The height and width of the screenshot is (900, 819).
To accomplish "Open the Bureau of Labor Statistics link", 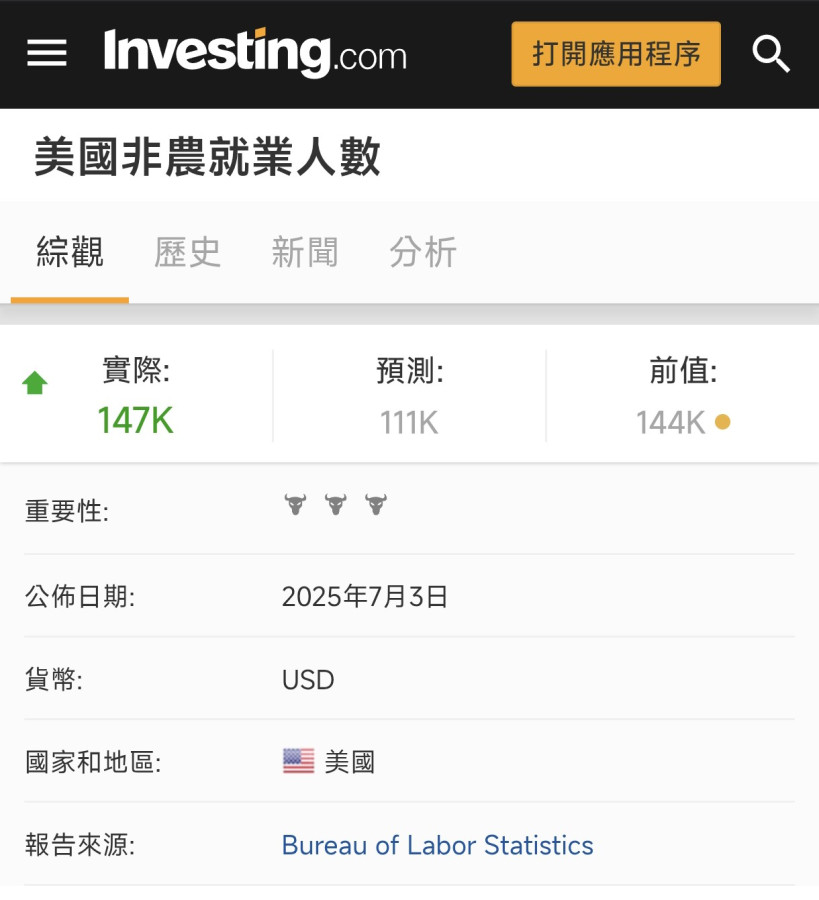I will pos(437,845).
